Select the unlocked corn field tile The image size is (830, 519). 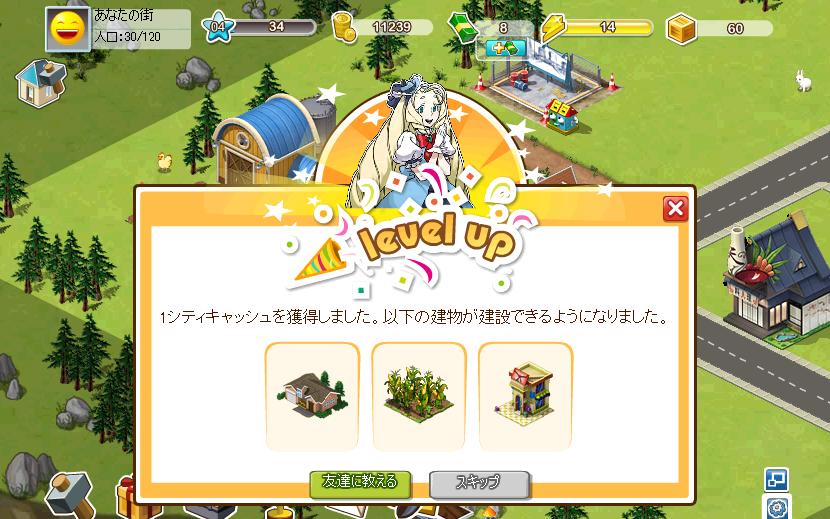[x=418, y=396]
